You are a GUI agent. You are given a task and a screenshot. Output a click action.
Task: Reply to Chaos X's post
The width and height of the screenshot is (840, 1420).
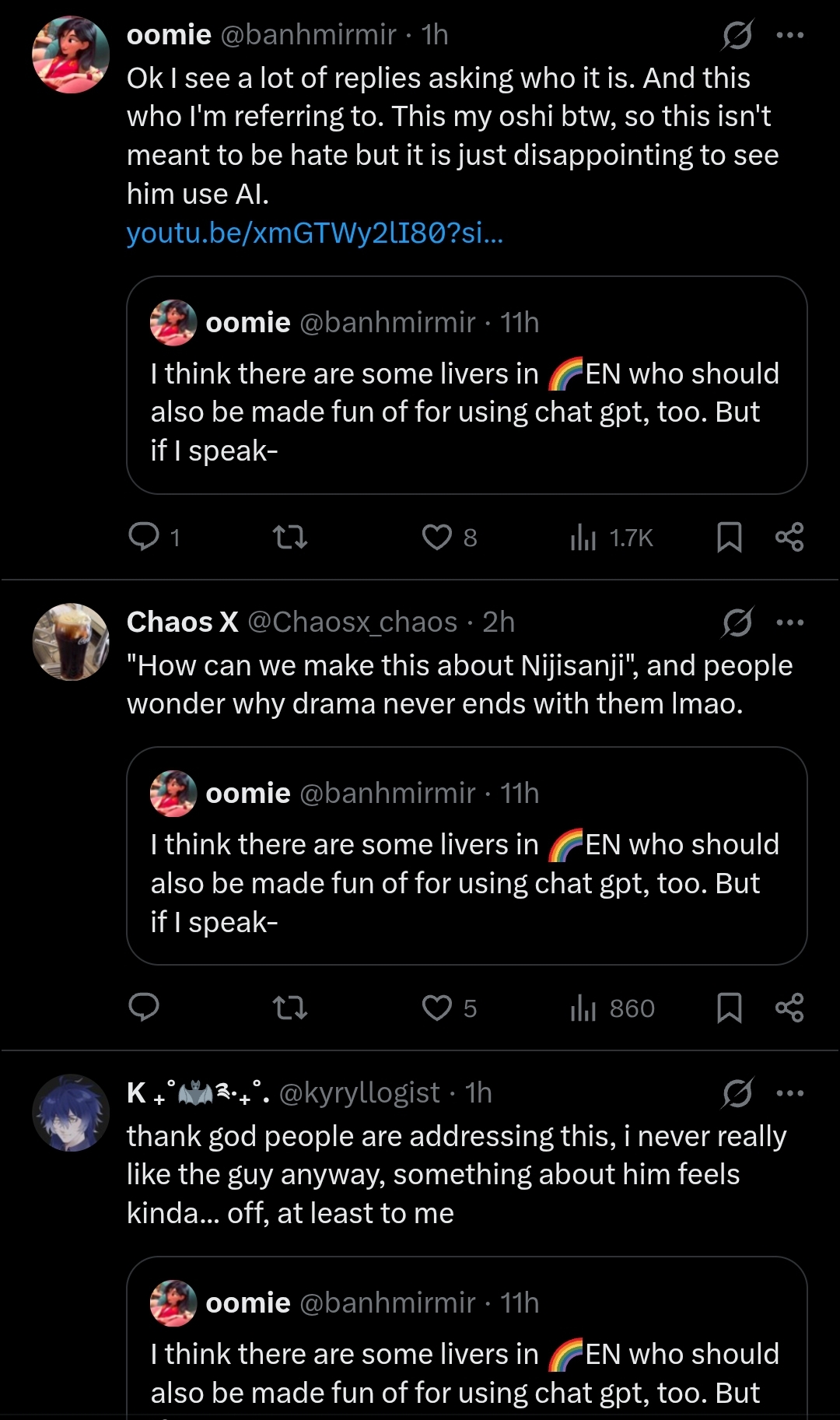(144, 1008)
